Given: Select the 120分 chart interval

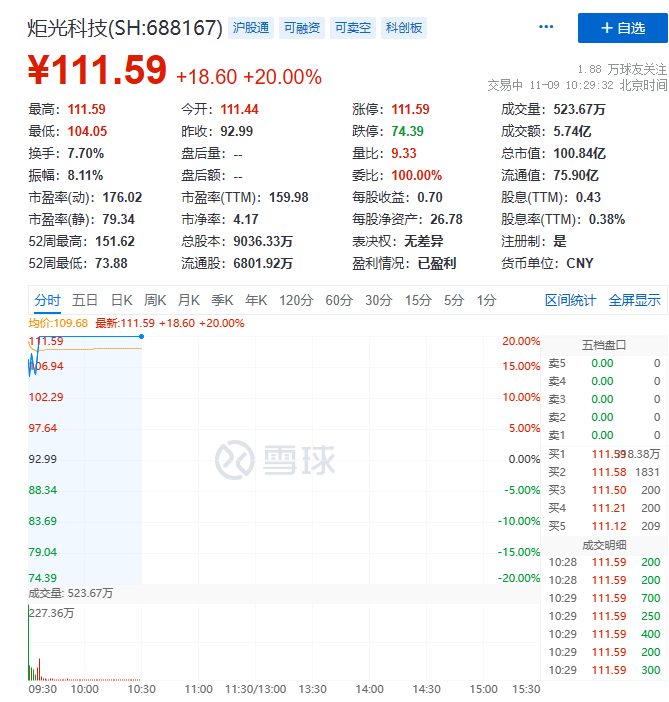Looking at the screenshot, I should (296, 300).
